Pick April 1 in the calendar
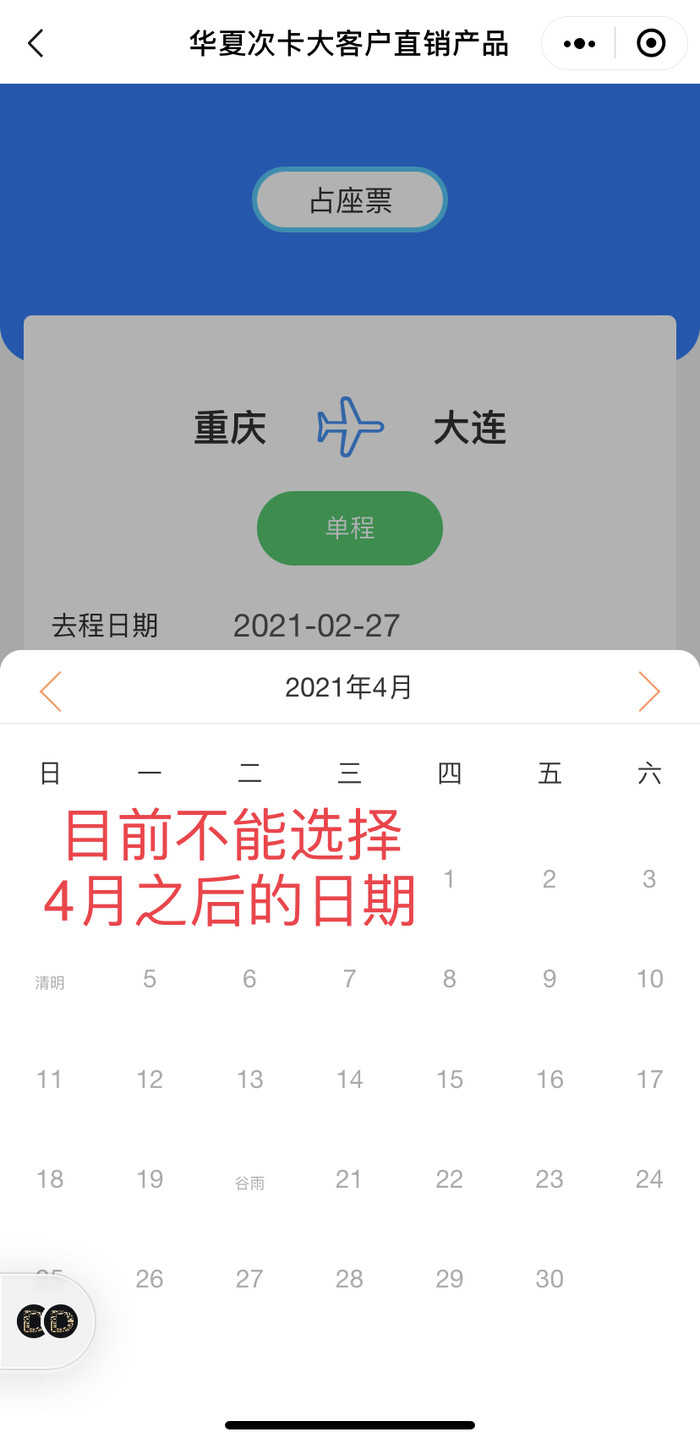 point(449,879)
